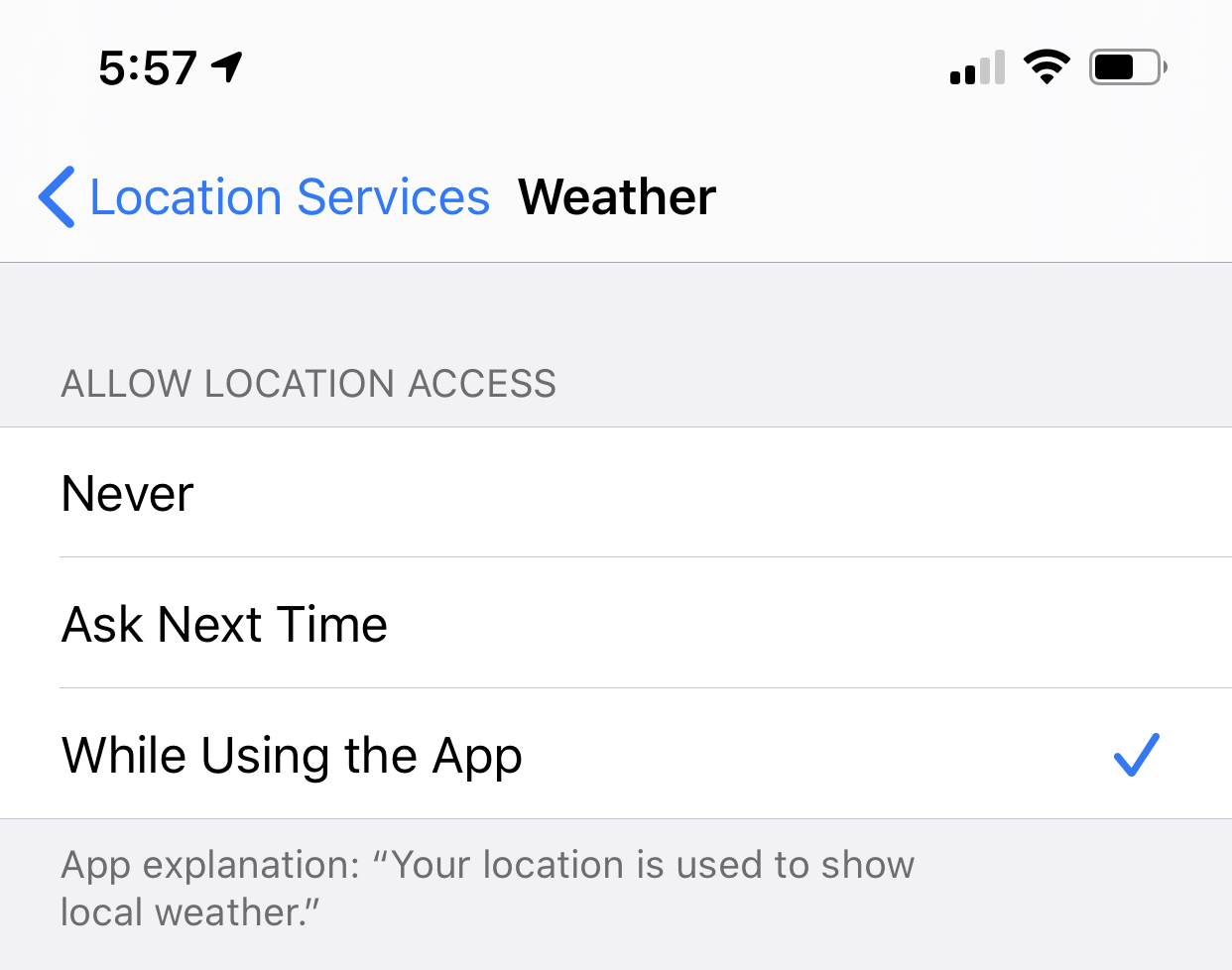Go back to Location Services
1232x970 pixels.
[264, 196]
